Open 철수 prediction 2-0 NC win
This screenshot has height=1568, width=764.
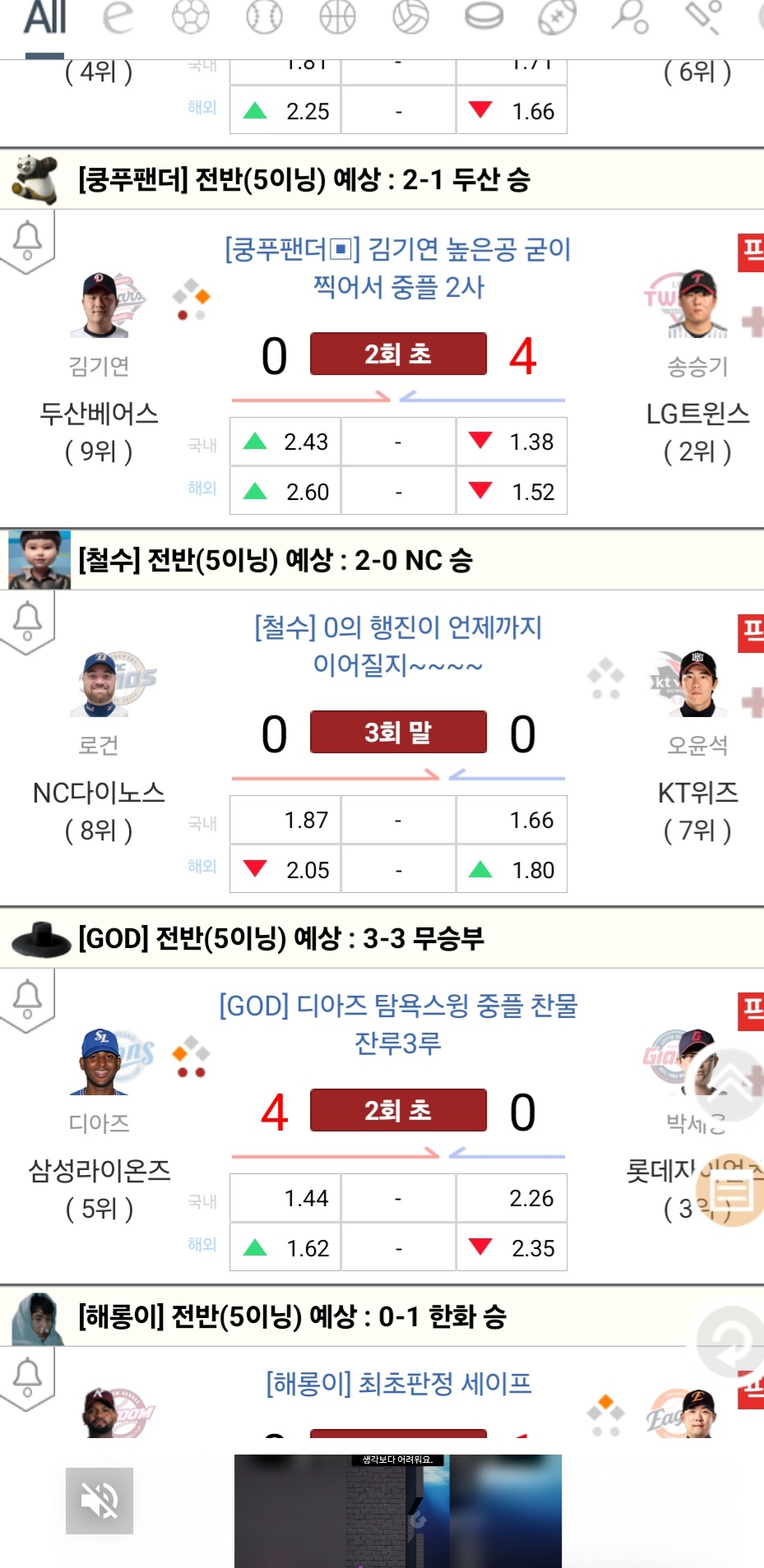pos(275,560)
